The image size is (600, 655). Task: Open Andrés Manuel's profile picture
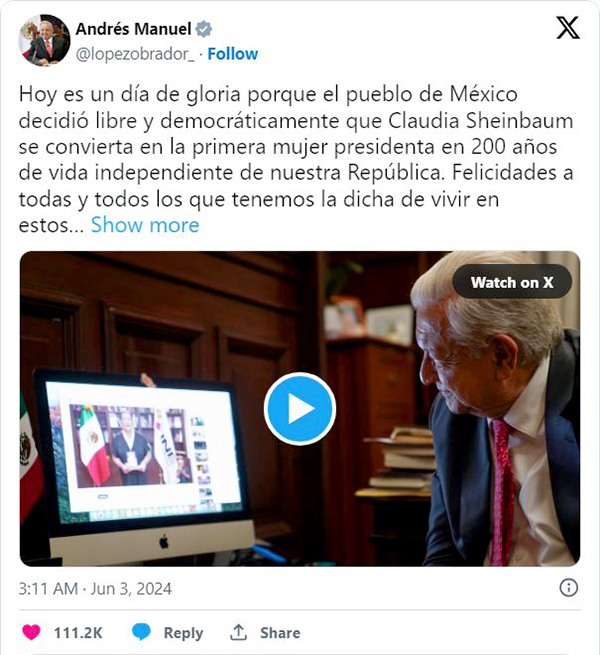point(44,40)
